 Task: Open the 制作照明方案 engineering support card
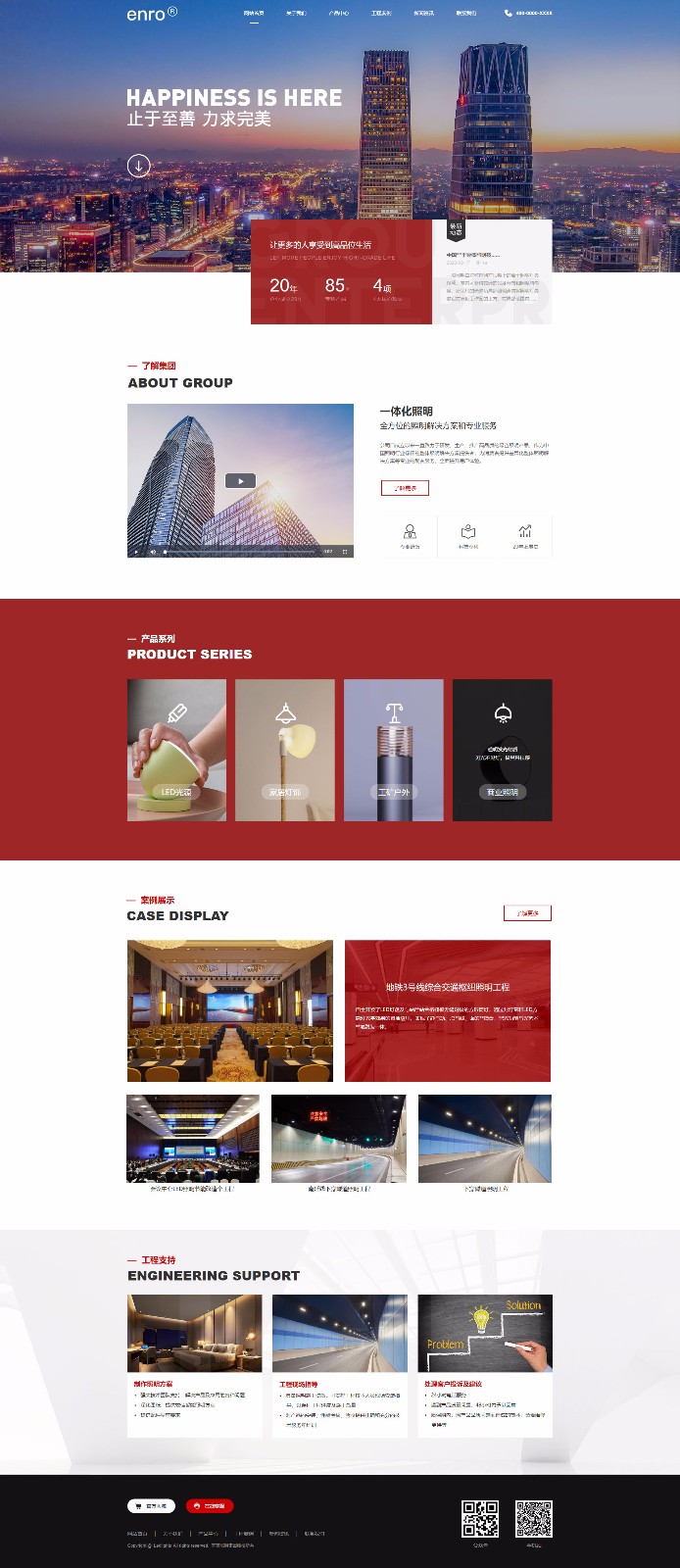(195, 1365)
